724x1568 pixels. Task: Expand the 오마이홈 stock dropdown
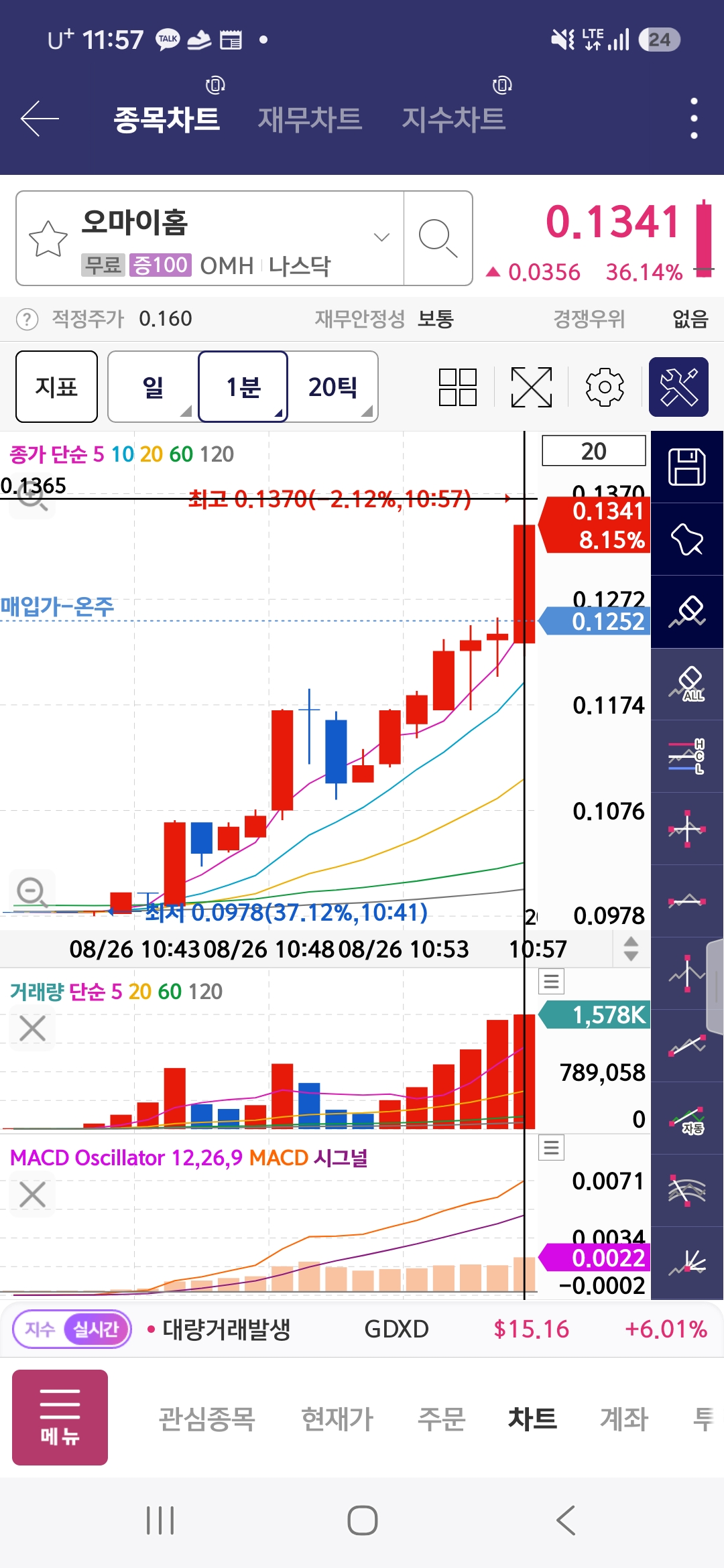[381, 237]
